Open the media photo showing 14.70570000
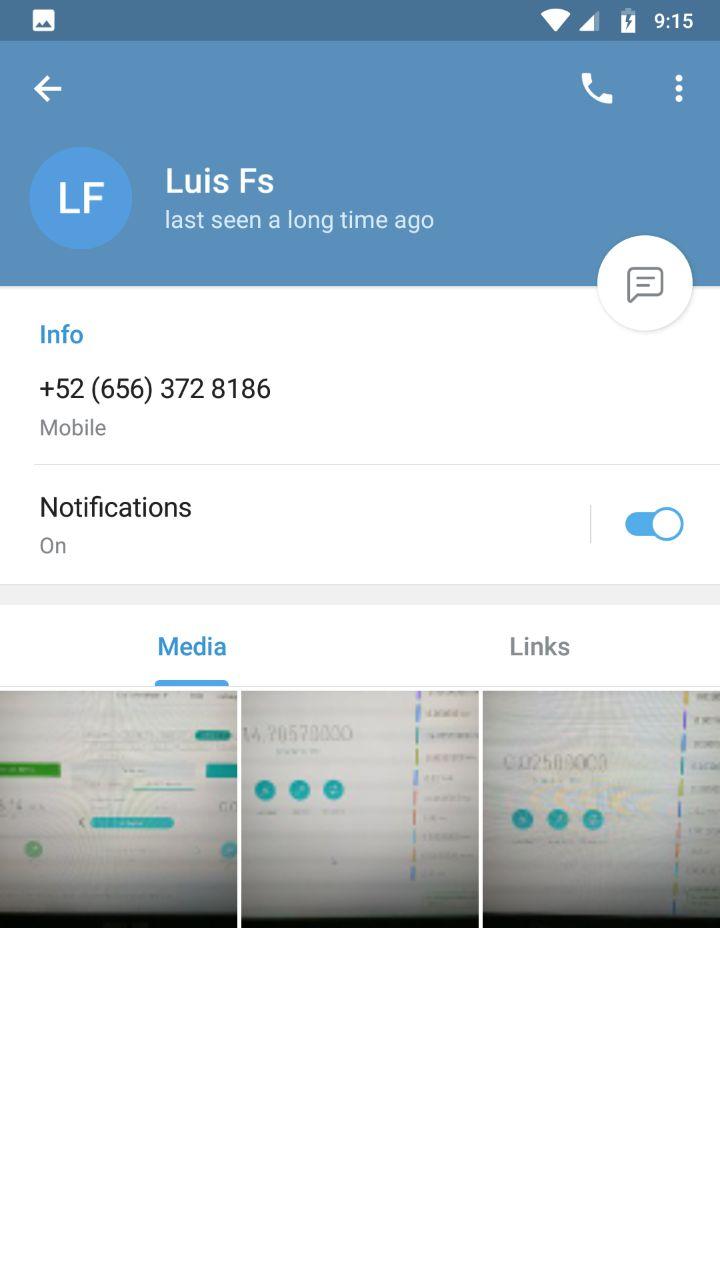 pyautogui.click(x=360, y=808)
